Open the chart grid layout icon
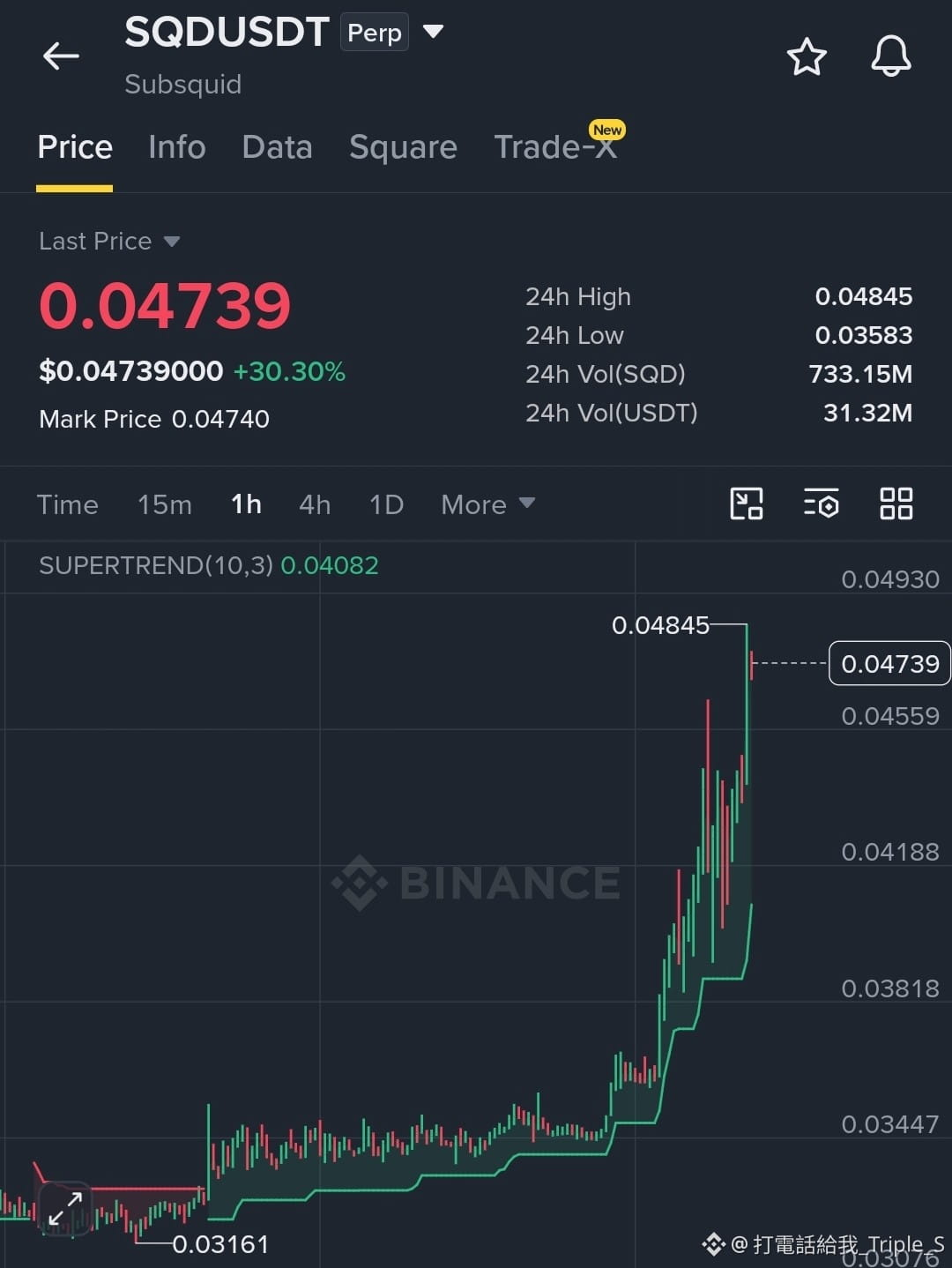This screenshot has height=1268, width=952. click(x=896, y=503)
